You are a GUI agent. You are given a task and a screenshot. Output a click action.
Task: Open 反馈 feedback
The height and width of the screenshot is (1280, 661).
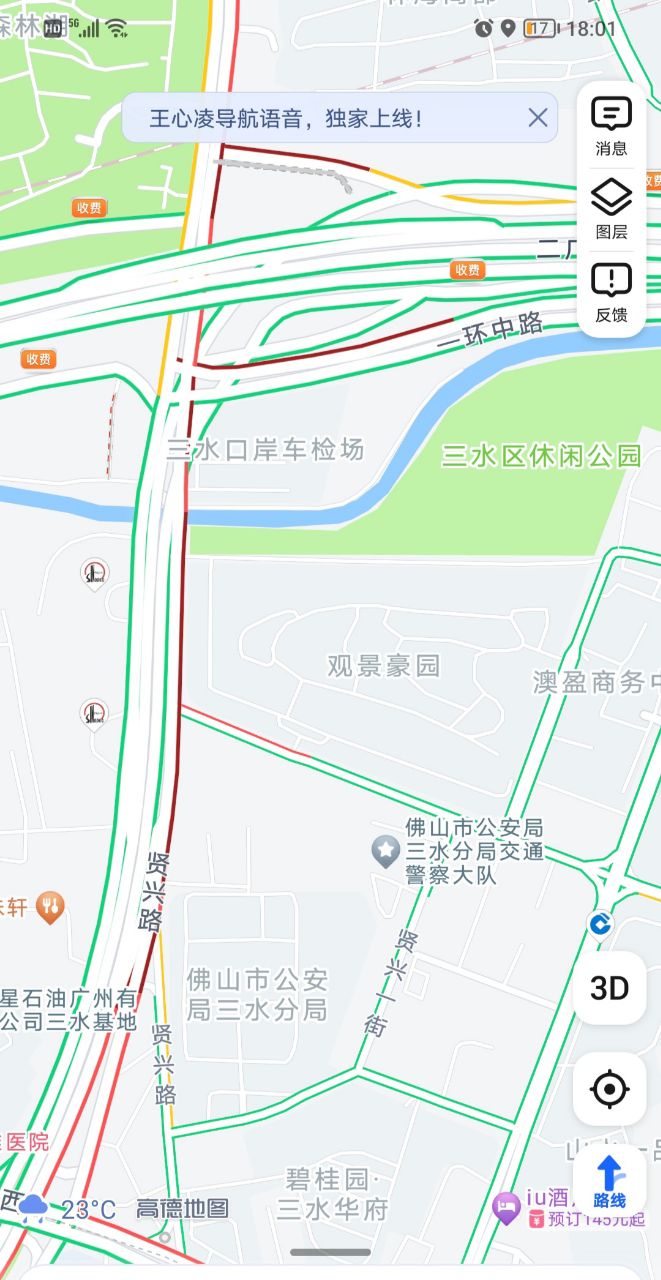(611, 292)
